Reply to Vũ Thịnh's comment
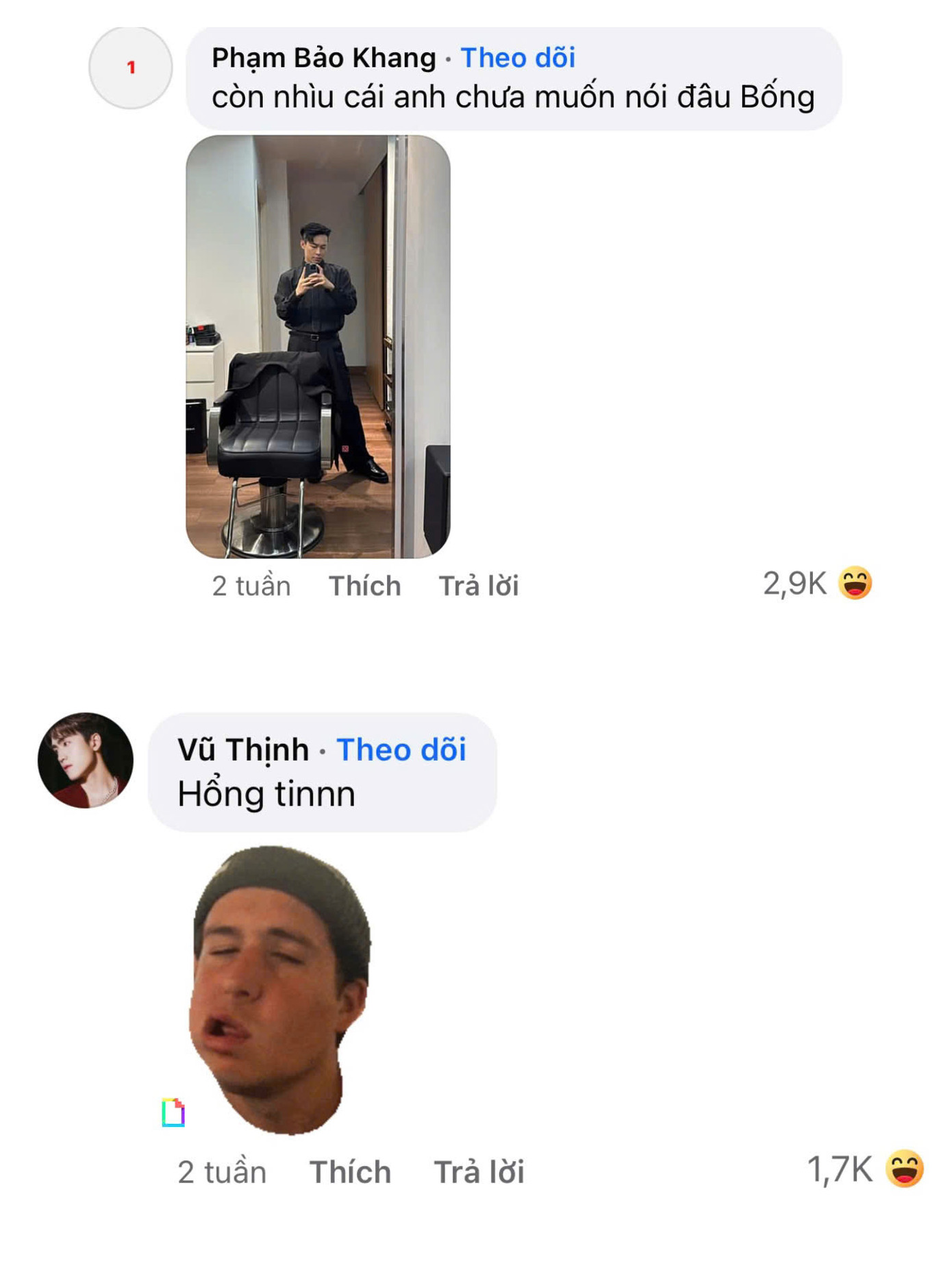 479,1172
